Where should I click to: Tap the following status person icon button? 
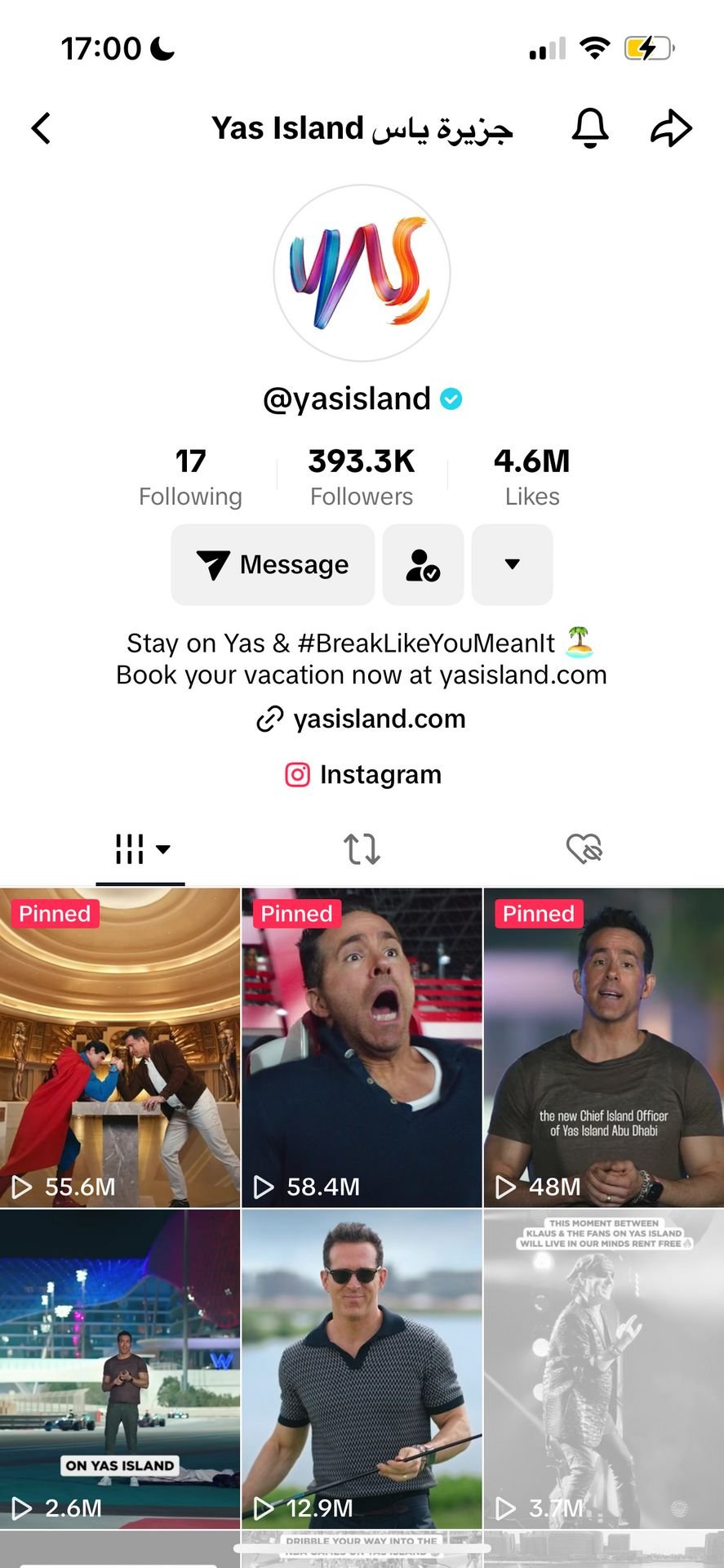tap(423, 564)
